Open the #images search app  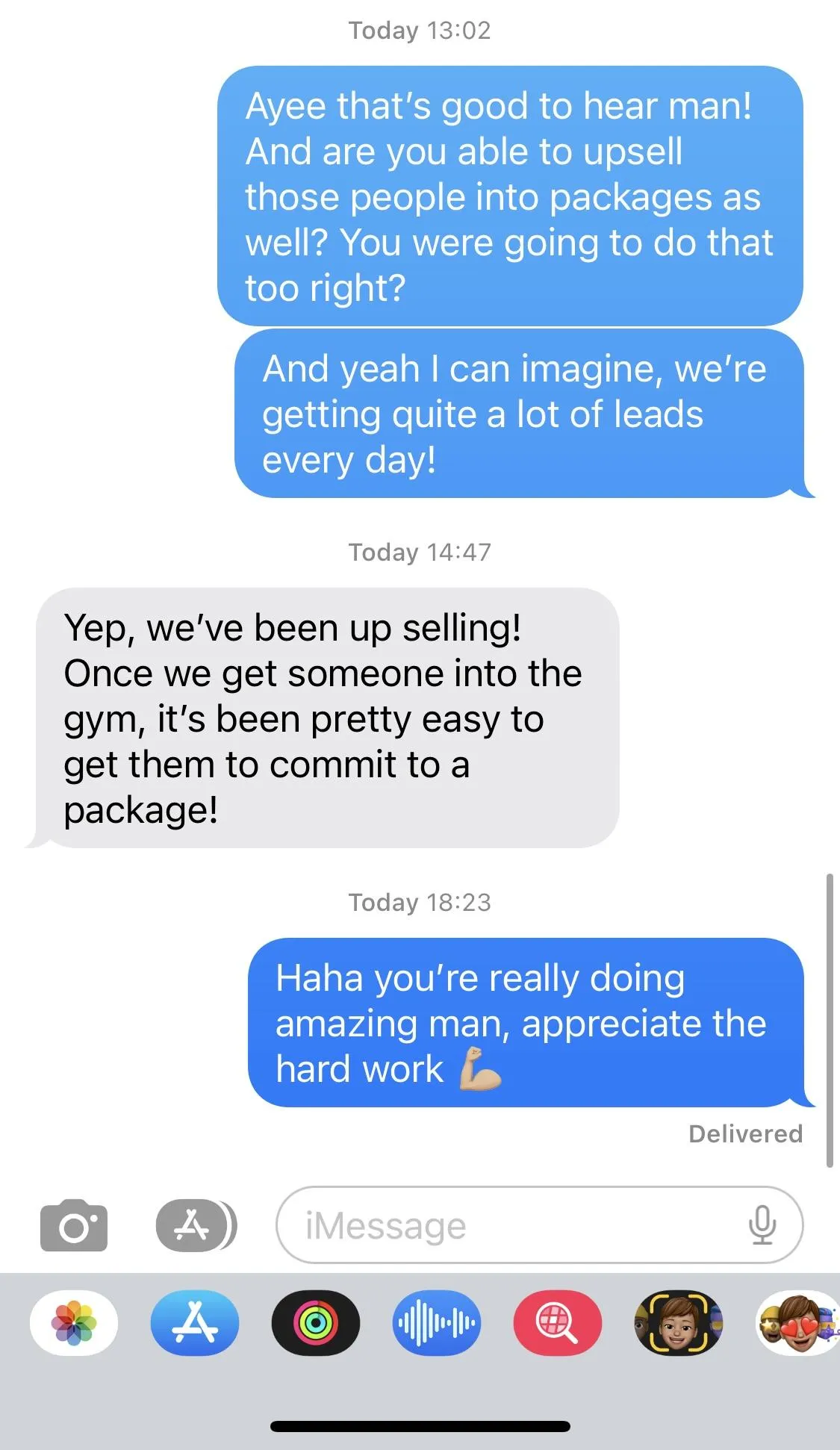click(x=557, y=1322)
